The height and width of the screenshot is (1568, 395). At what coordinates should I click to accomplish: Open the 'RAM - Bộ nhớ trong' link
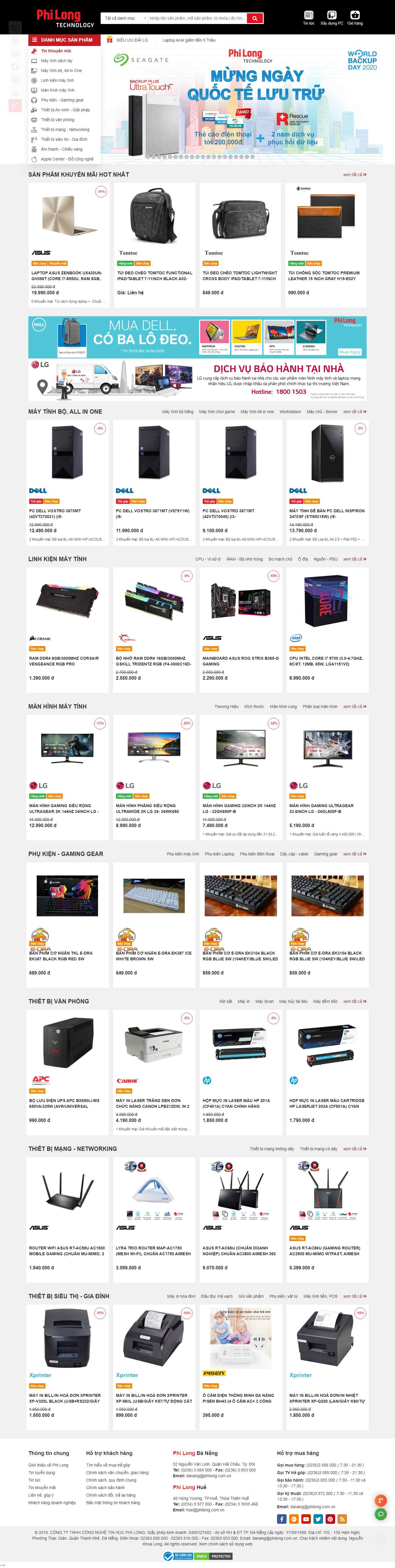pyautogui.click(x=244, y=559)
